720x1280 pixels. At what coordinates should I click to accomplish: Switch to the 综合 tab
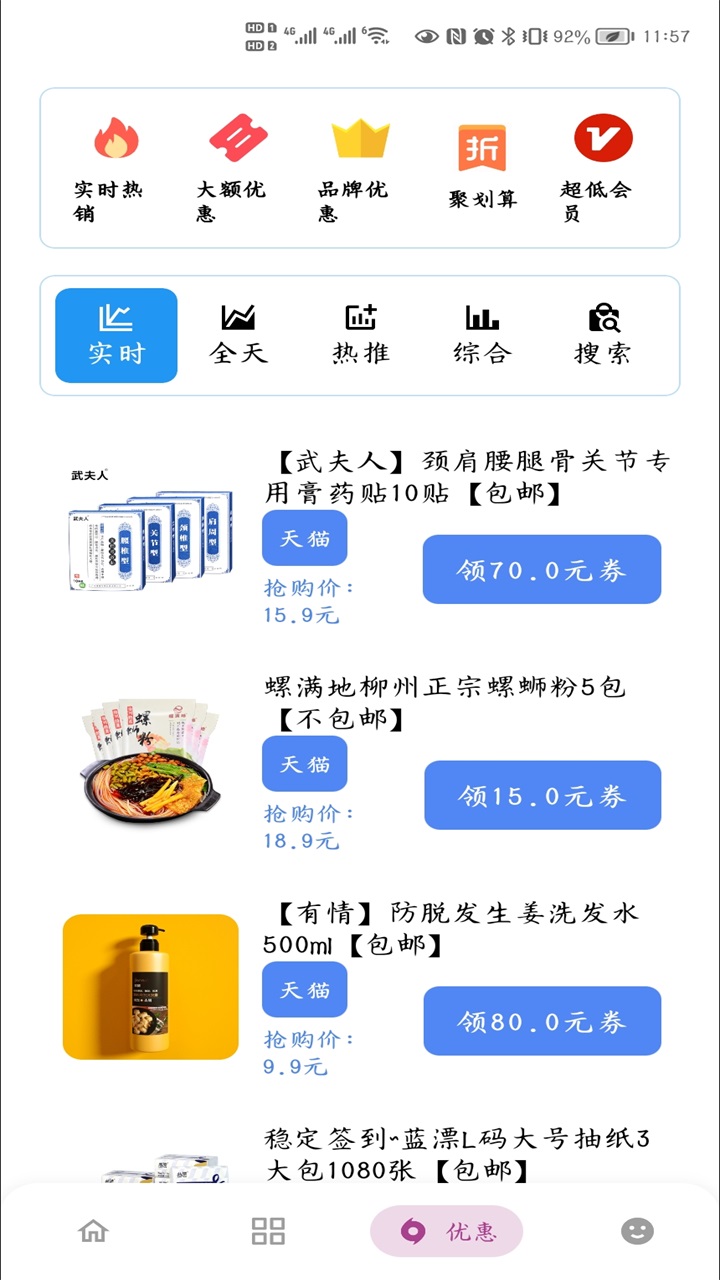(482, 336)
